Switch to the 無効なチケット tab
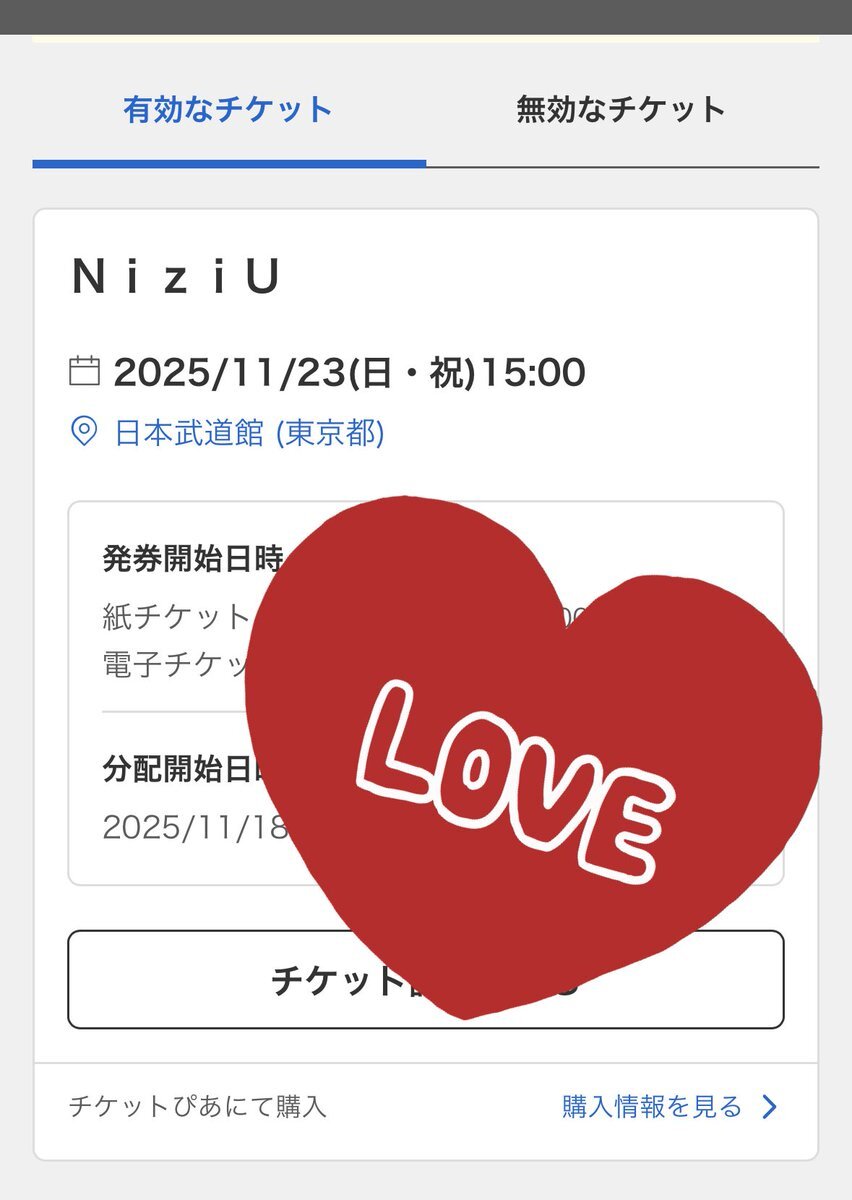The height and width of the screenshot is (1200, 852). click(621, 109)
